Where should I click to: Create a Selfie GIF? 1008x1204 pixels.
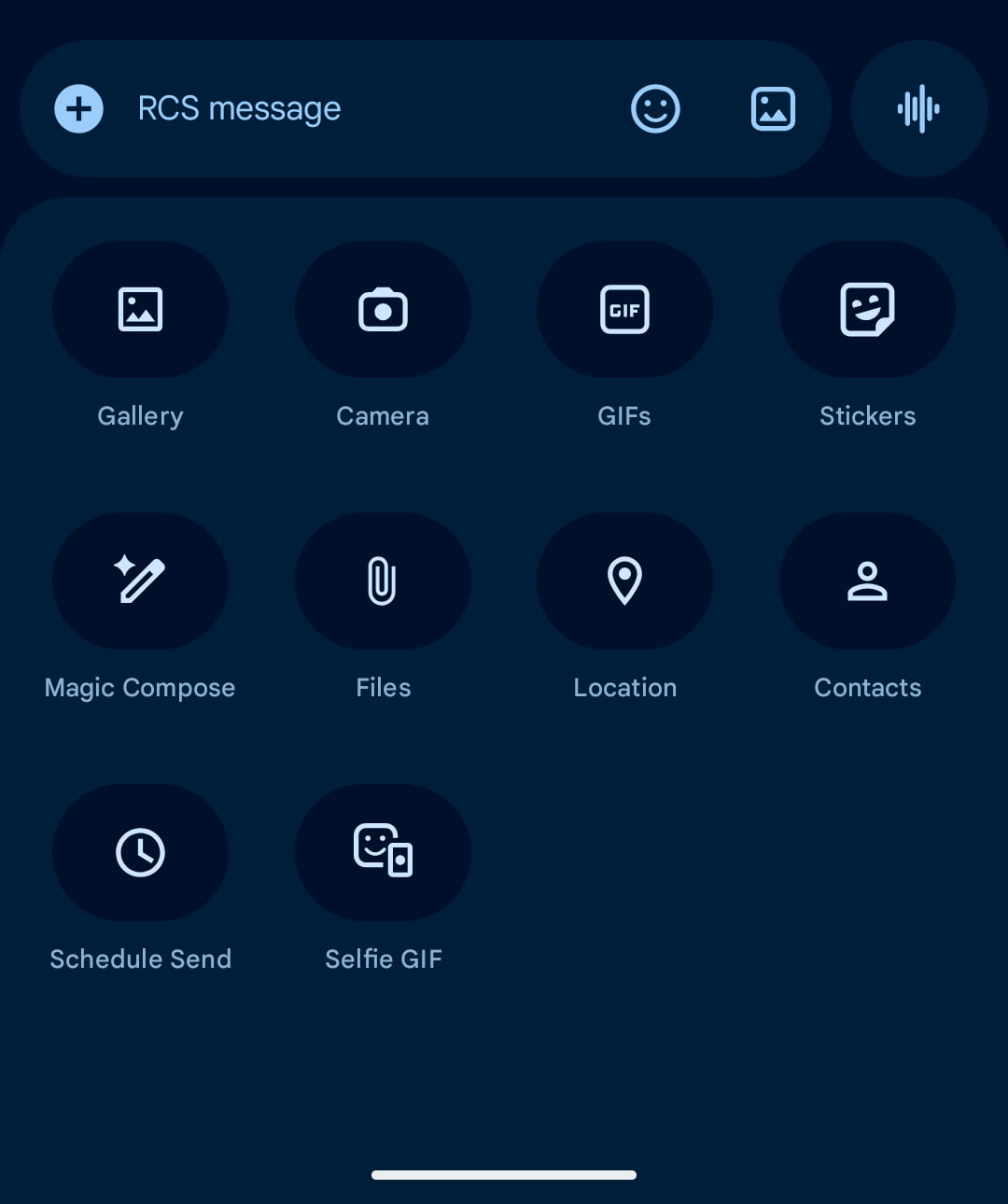pyautogui.click(x=383, y=852)
